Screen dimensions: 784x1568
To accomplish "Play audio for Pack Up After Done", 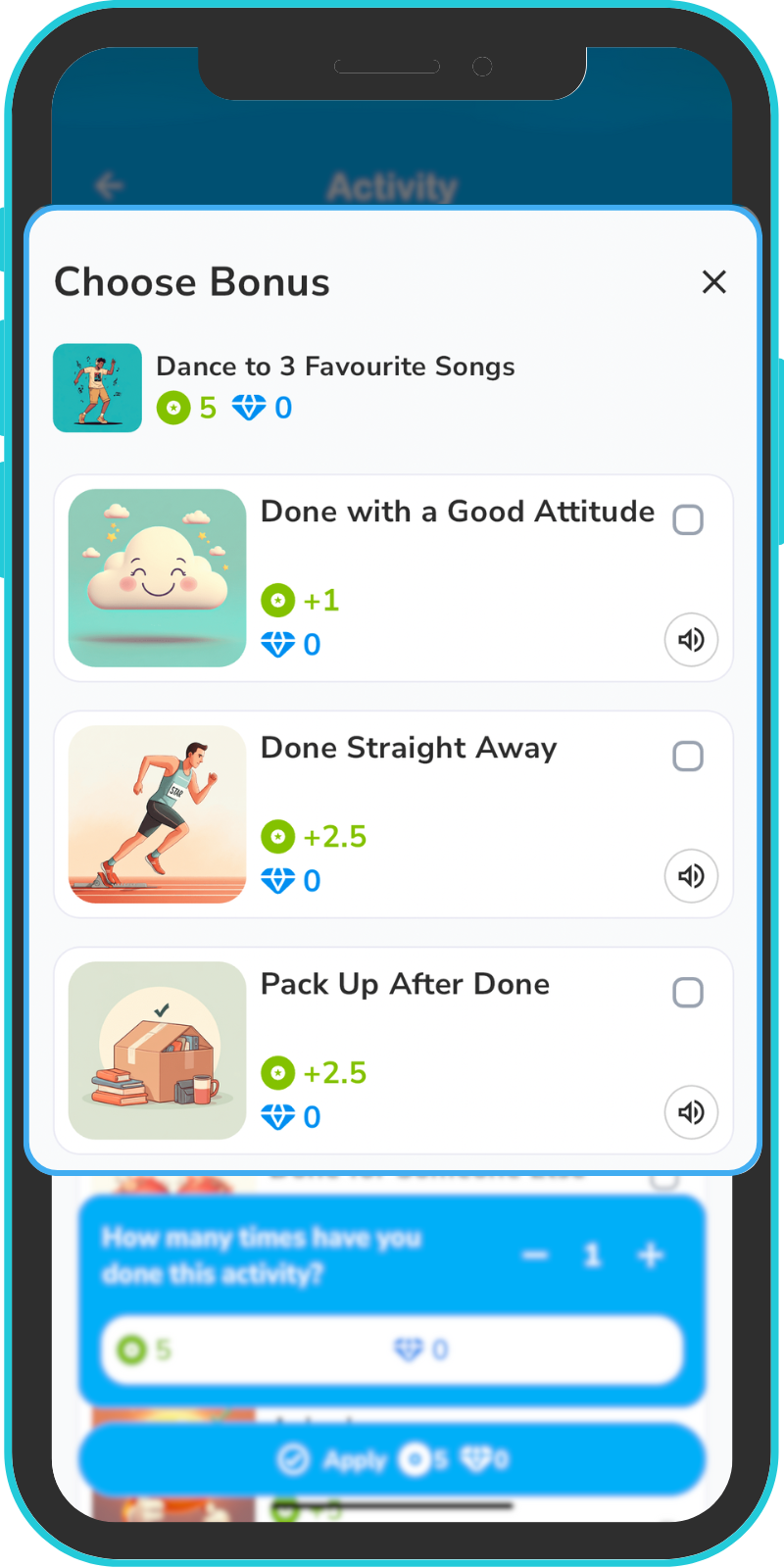I will click(x=691, y=1112).
